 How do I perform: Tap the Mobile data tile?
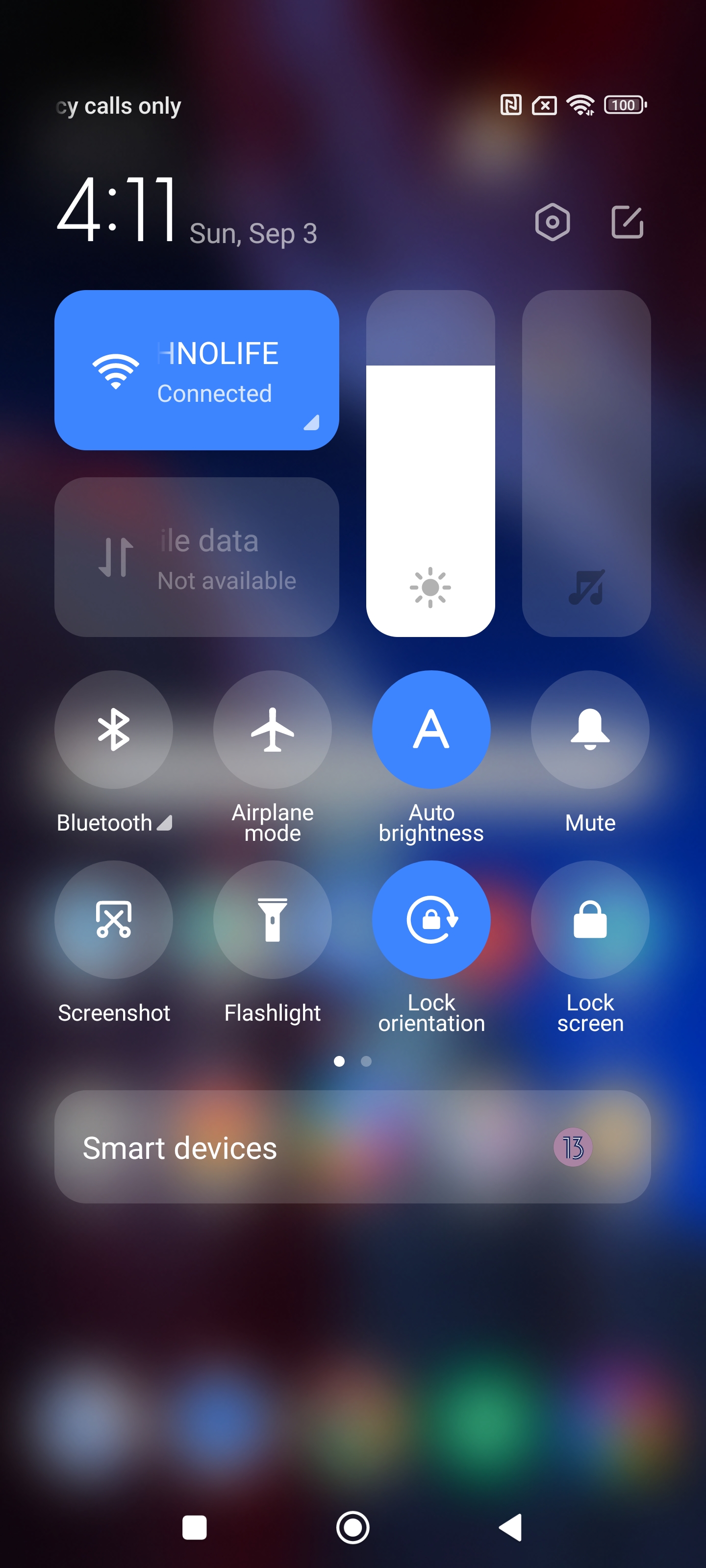pyautogui.click(x=196, y=557)
